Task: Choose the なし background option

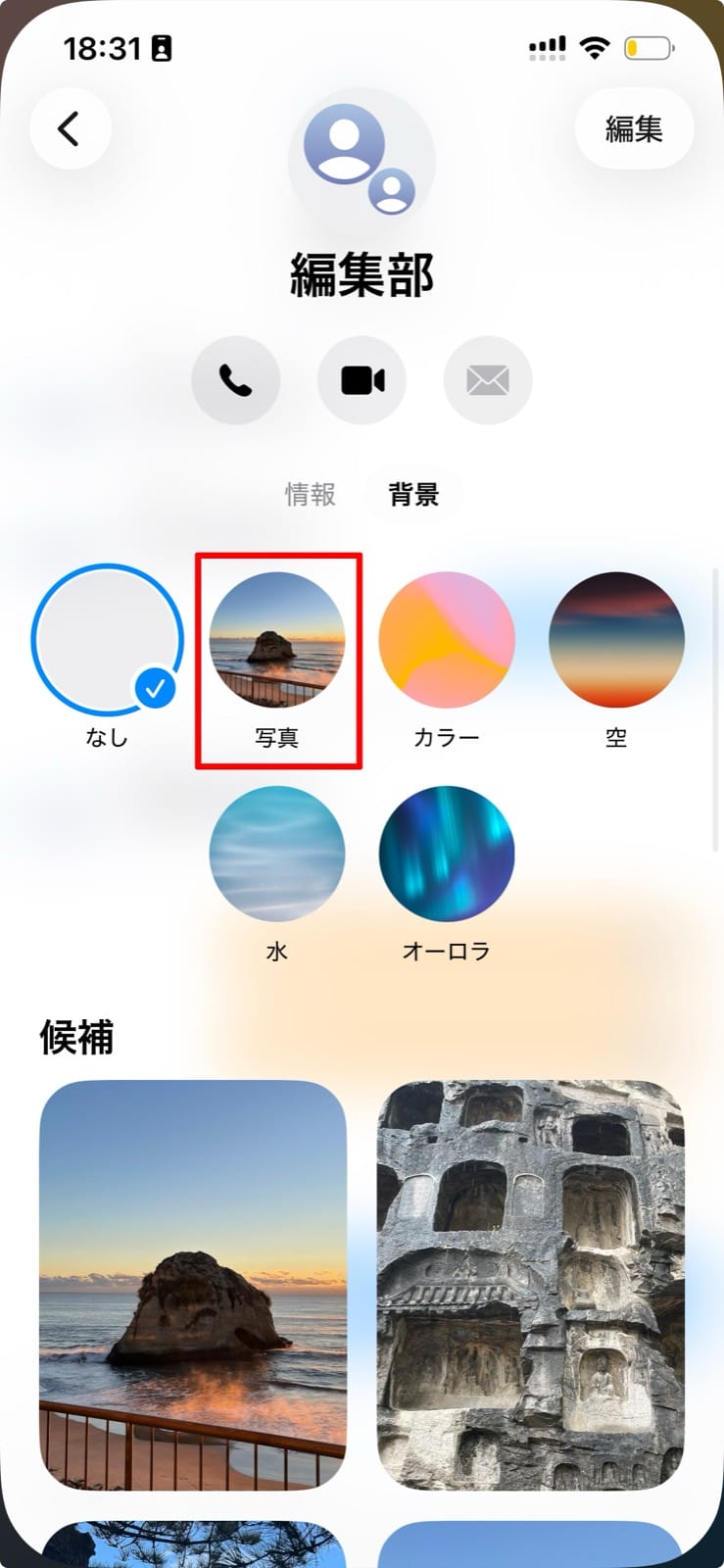Action: tap(107, 640)
